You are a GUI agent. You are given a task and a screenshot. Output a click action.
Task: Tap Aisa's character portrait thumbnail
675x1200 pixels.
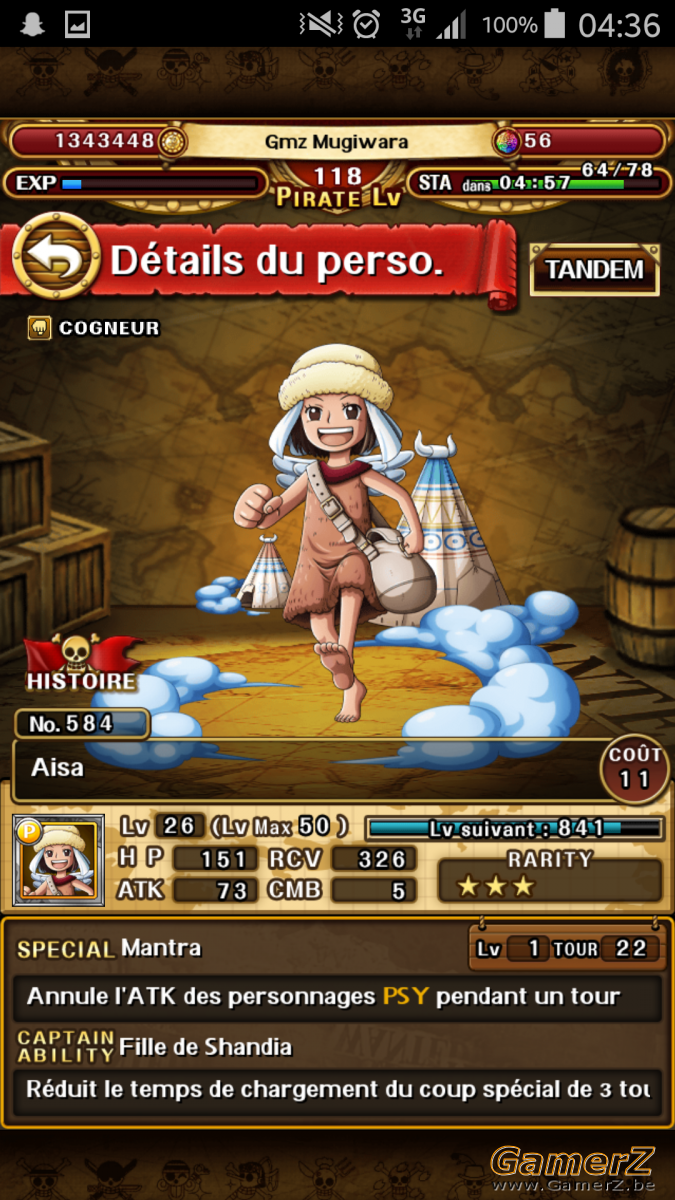point(59,860)
